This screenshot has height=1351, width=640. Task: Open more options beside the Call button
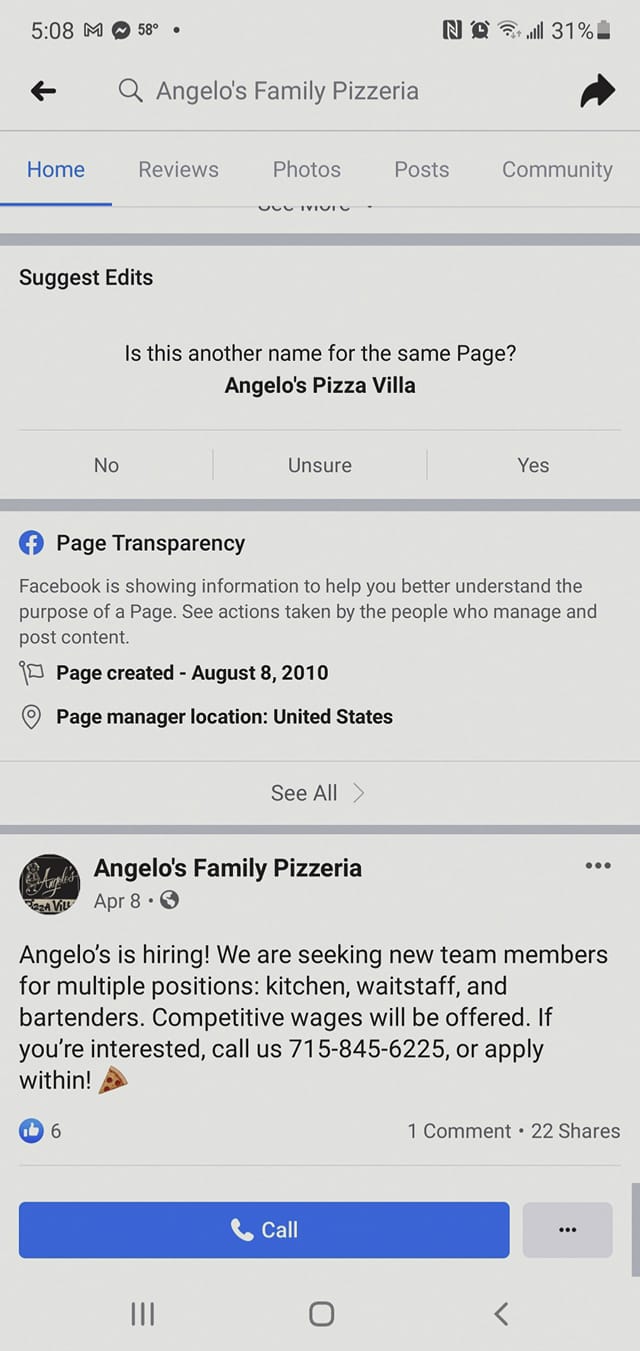pyautogui.click(x=567, y=1230)
